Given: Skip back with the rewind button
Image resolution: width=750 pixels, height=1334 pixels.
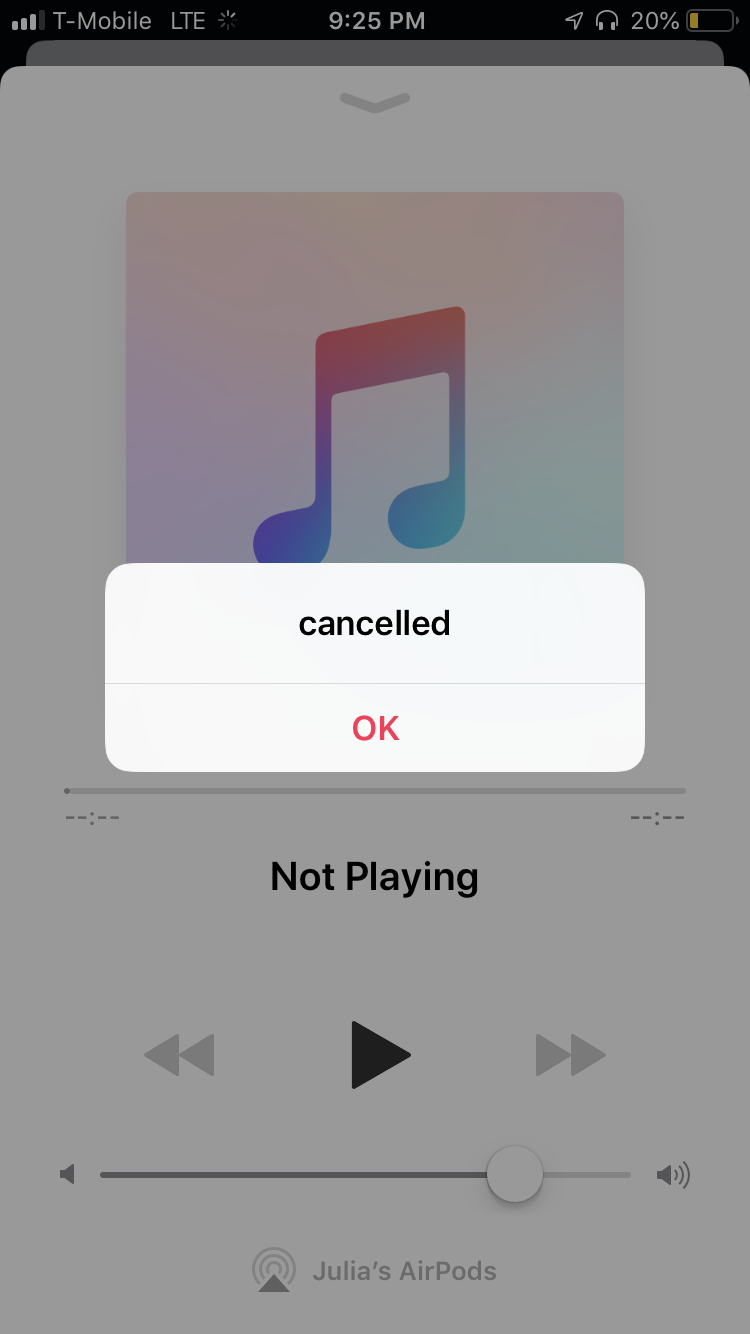Looking at the screenshot, I should pyautogui.click(x=180, y=1055).
